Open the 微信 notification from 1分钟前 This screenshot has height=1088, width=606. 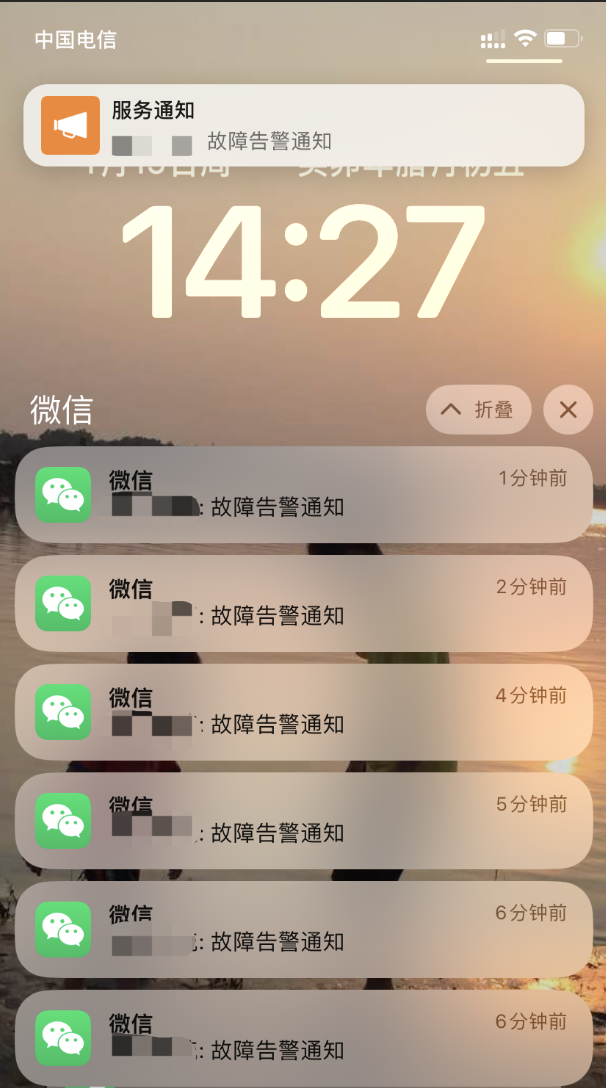(x=303, y=495)
